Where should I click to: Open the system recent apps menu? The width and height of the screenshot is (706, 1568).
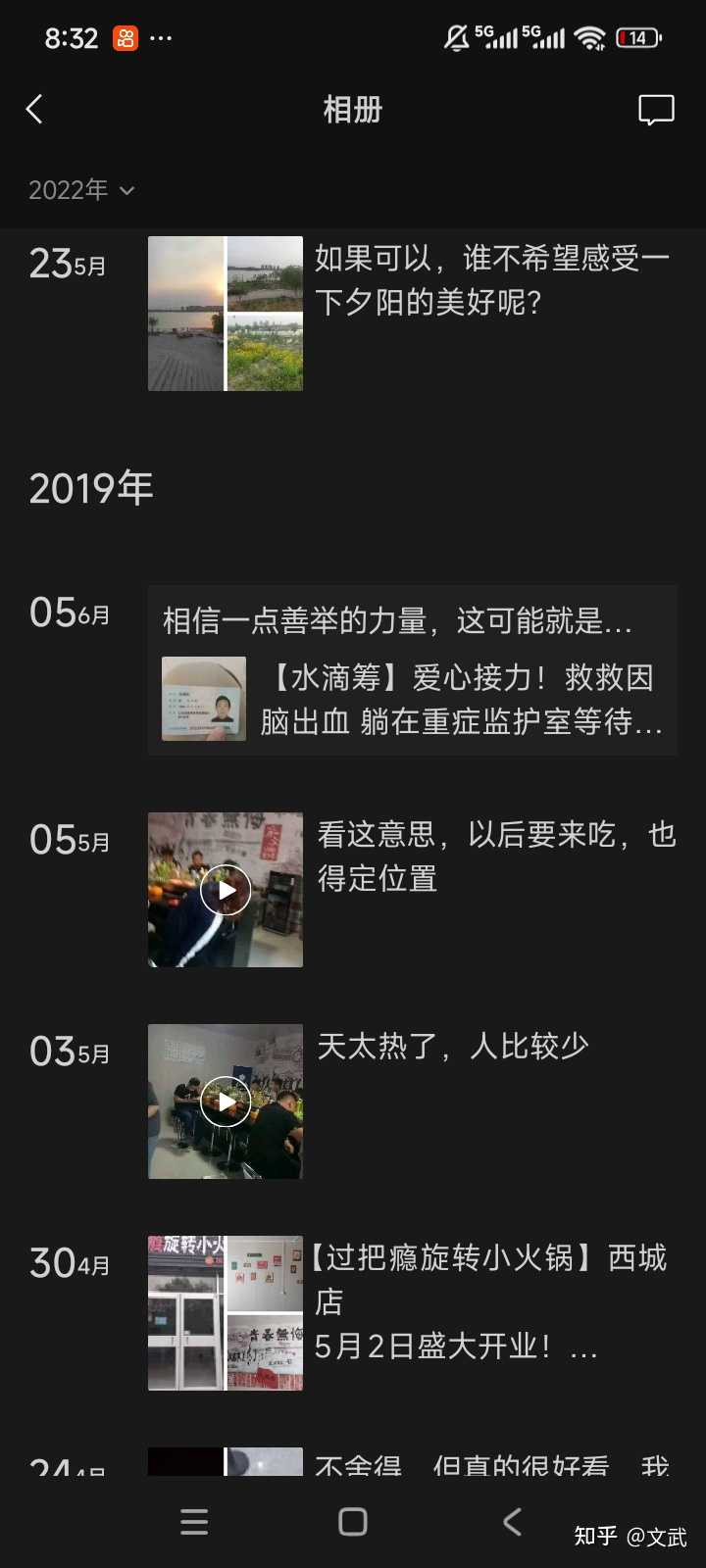(x=194, y=1521)
